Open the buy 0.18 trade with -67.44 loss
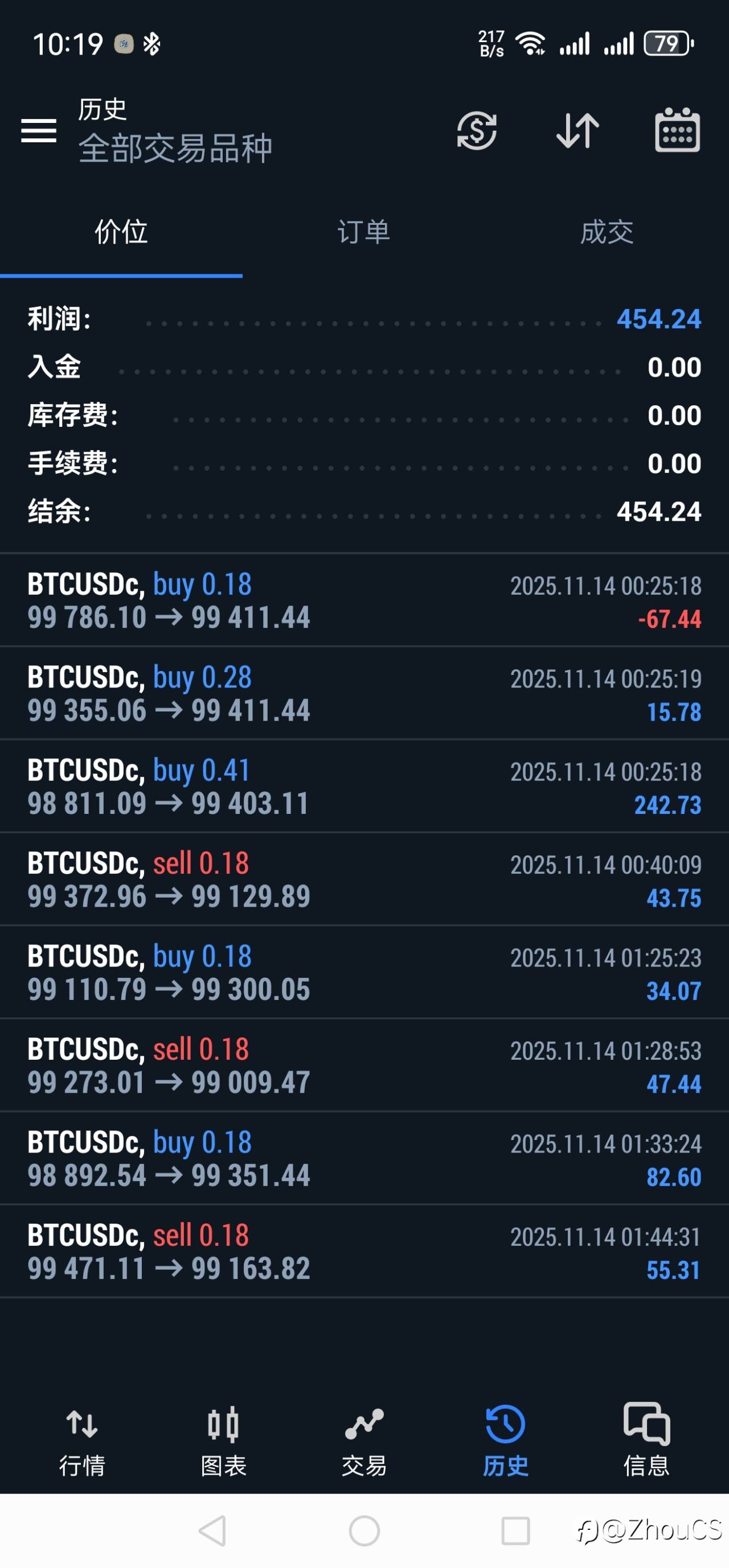 tap(364, 600)
